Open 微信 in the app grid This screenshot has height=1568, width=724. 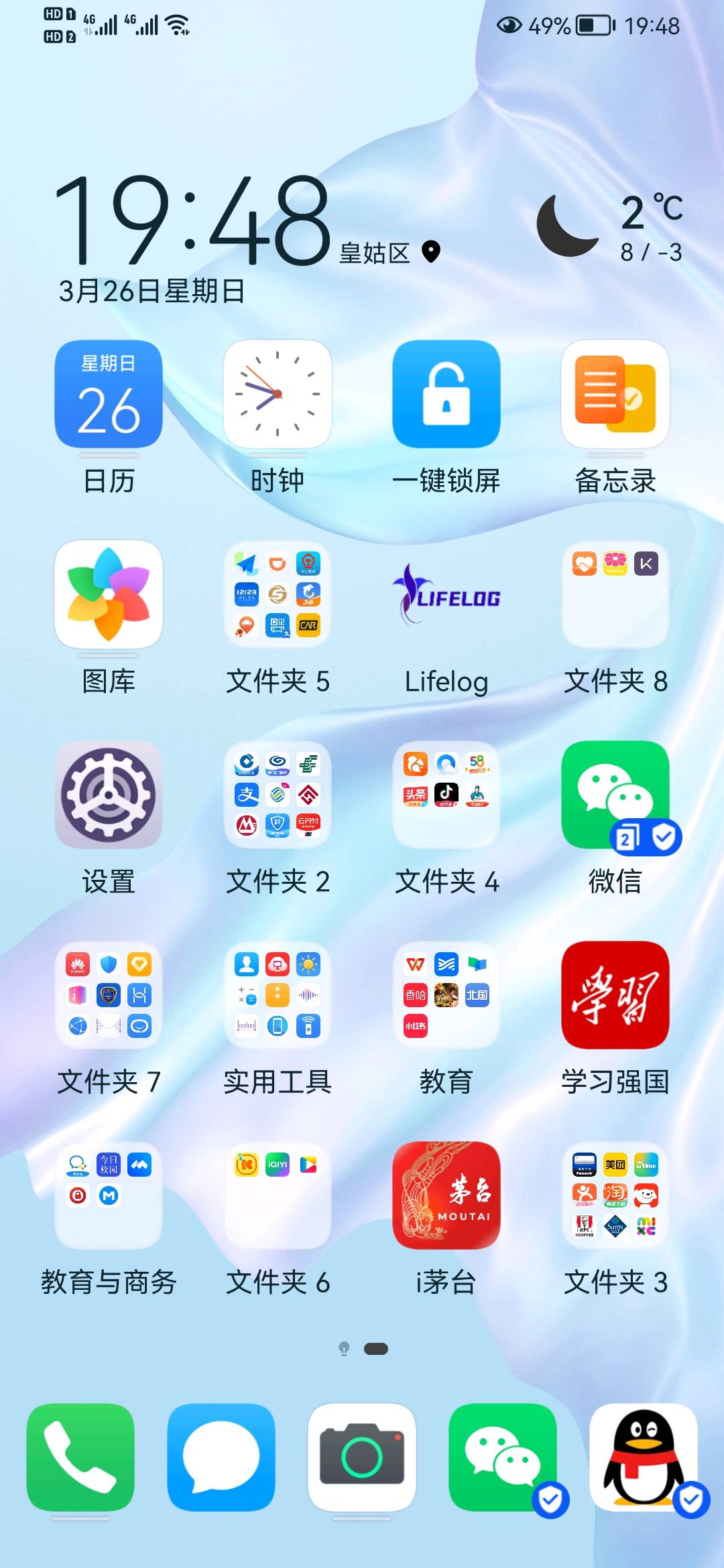point(615,795)
